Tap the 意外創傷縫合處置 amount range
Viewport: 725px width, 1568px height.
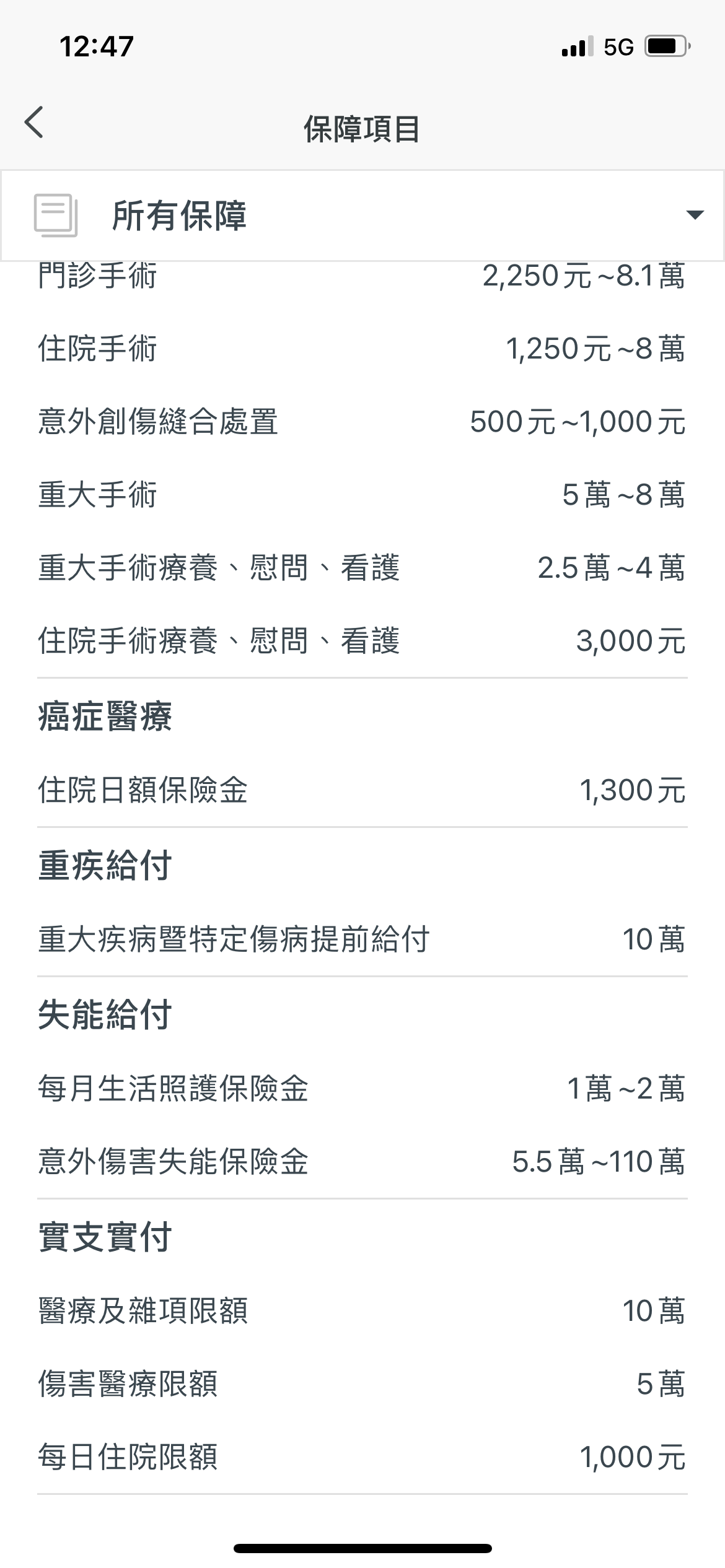pos(578,423)
